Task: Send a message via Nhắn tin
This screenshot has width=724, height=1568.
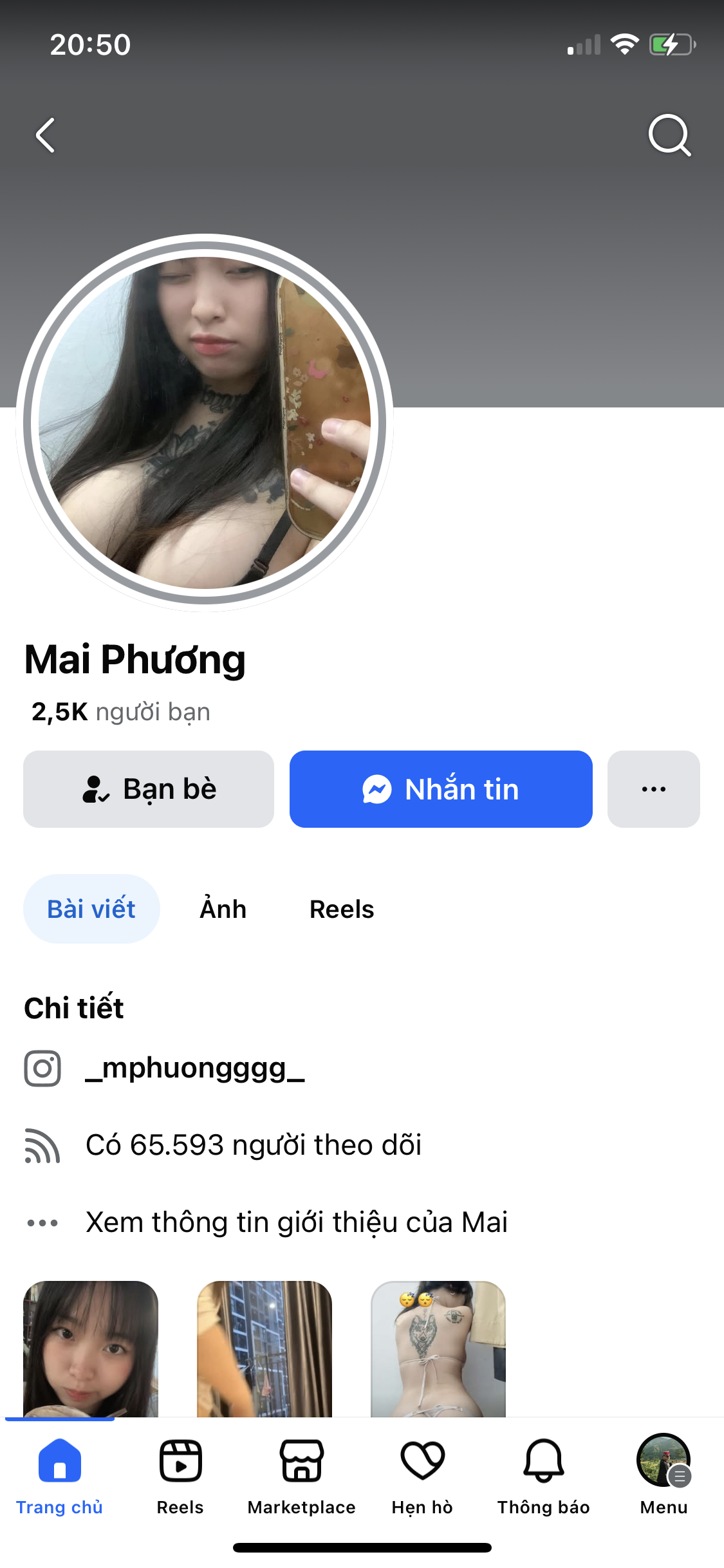Action: pyautogui.click(x=441, y=789)
